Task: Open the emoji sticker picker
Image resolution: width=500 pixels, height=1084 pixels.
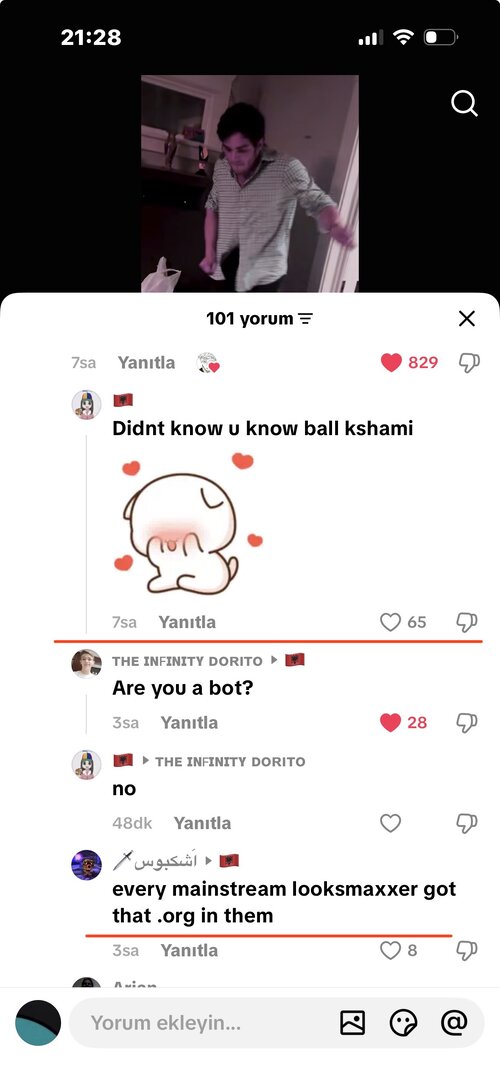Action: (403, 1022)
